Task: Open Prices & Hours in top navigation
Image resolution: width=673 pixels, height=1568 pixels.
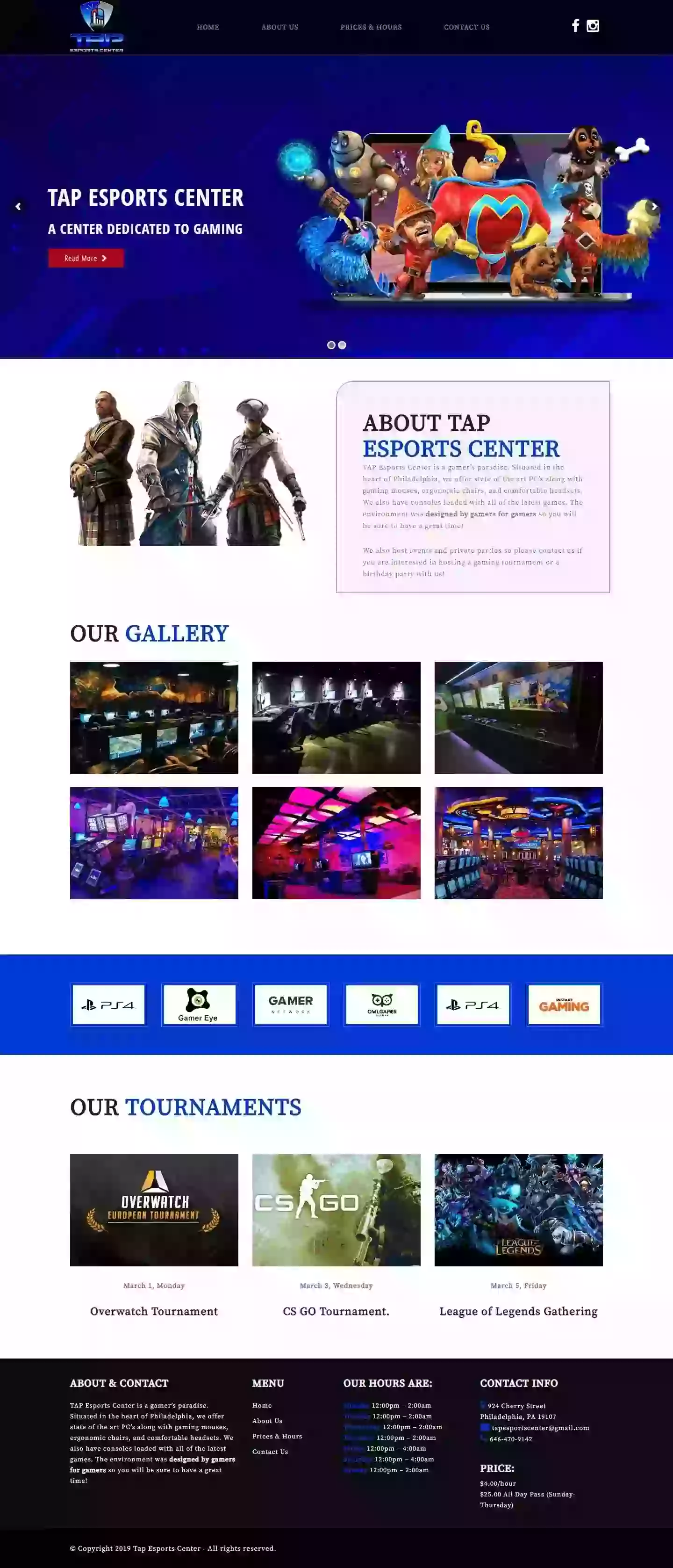Action: pyautogui.click(x=371, y=28)
